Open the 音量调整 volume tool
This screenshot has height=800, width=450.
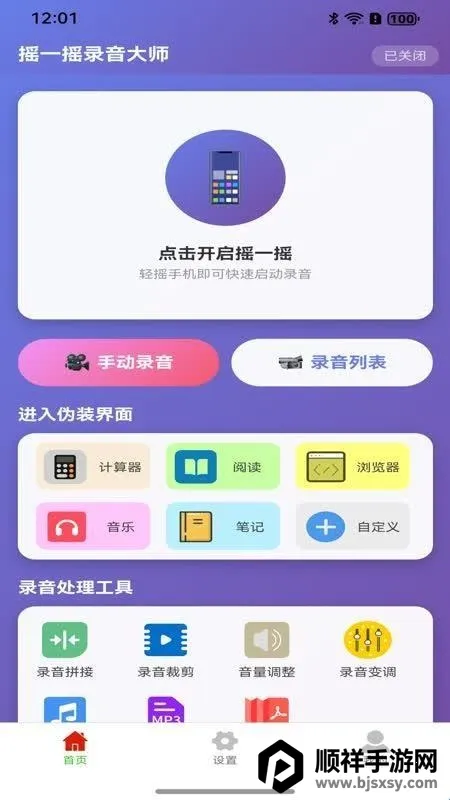point(267,650)
